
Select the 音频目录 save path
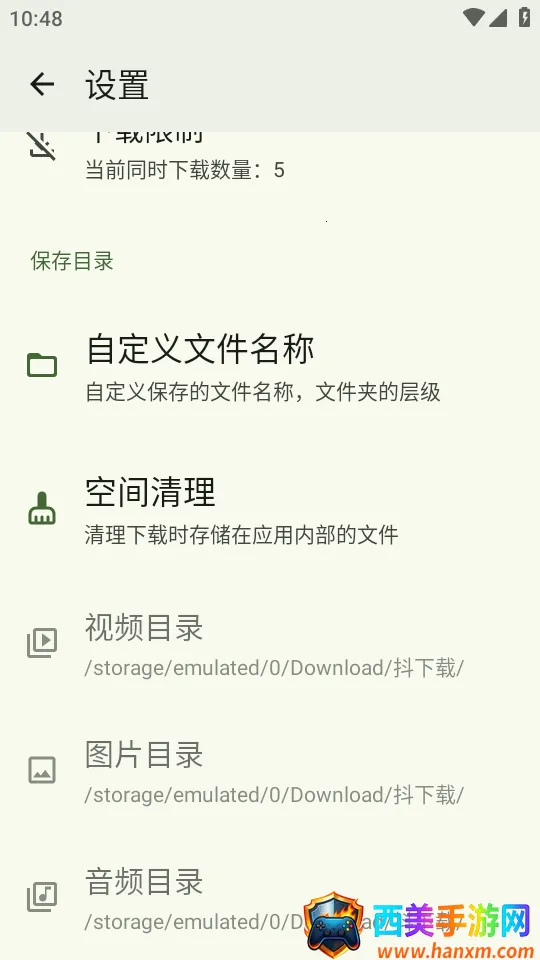click(x=270, y=898)
